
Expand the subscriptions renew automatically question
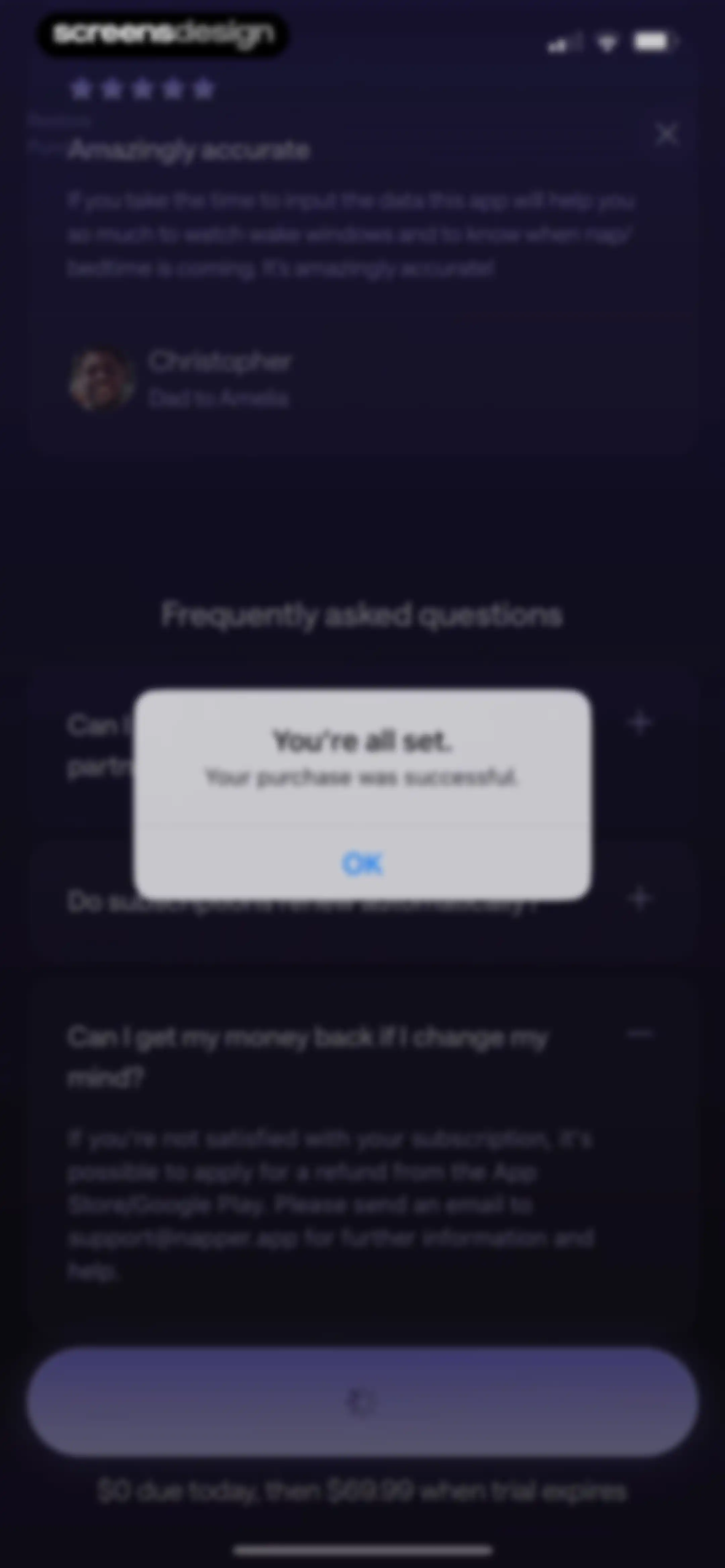pos(640,898)
